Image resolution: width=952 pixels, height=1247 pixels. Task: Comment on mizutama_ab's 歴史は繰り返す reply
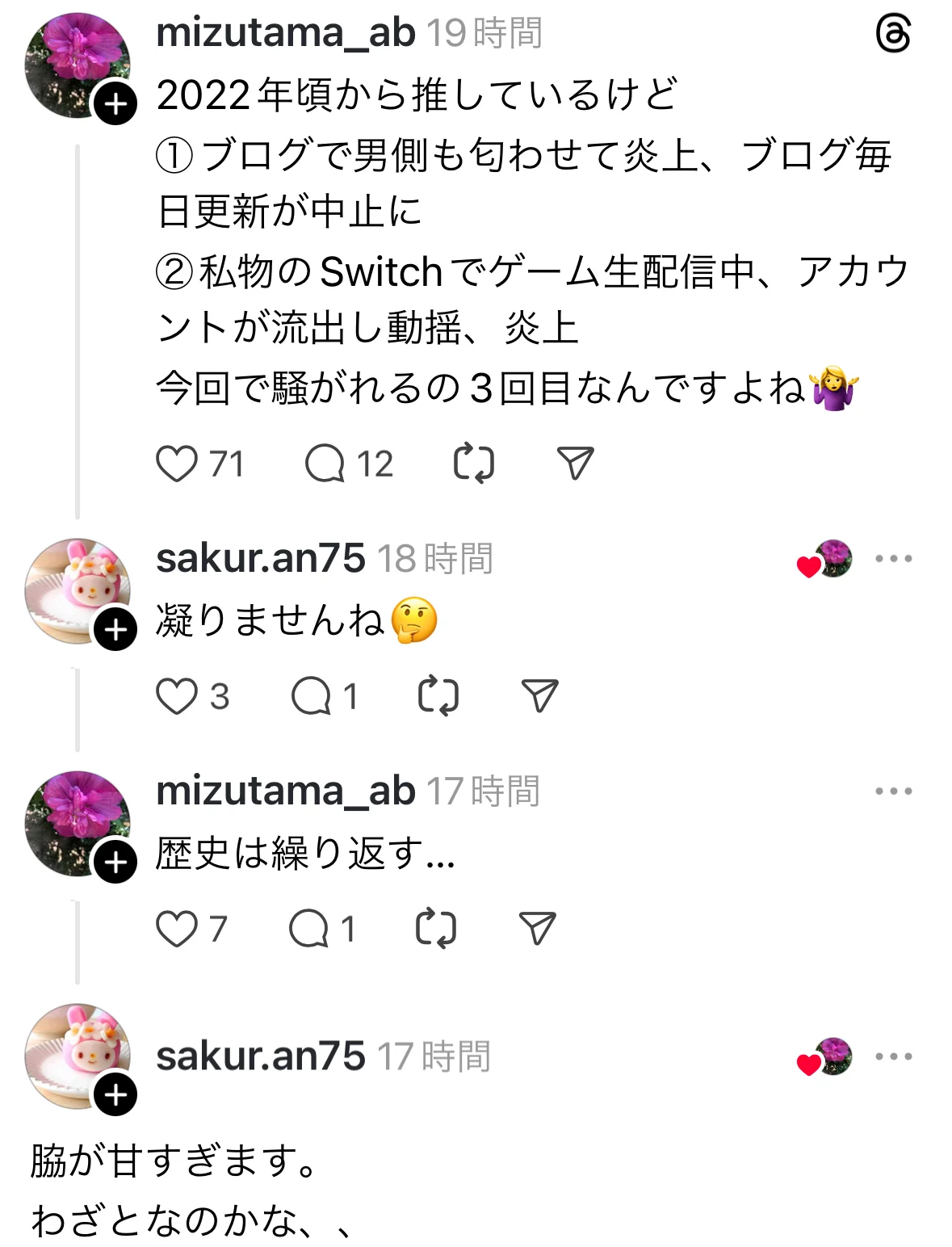tap(309, 930)
